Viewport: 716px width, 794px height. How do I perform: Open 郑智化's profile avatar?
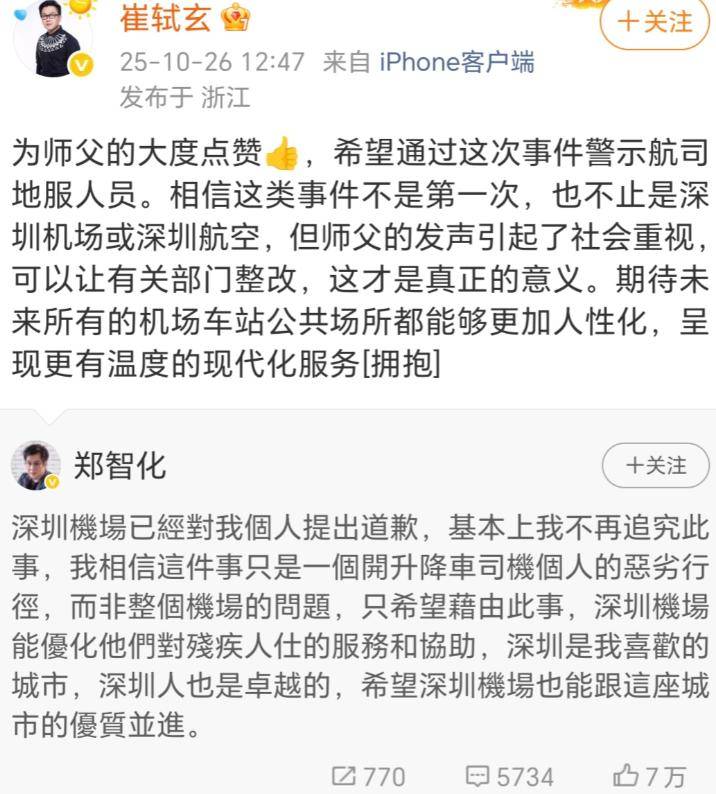[x=36, y=465]
